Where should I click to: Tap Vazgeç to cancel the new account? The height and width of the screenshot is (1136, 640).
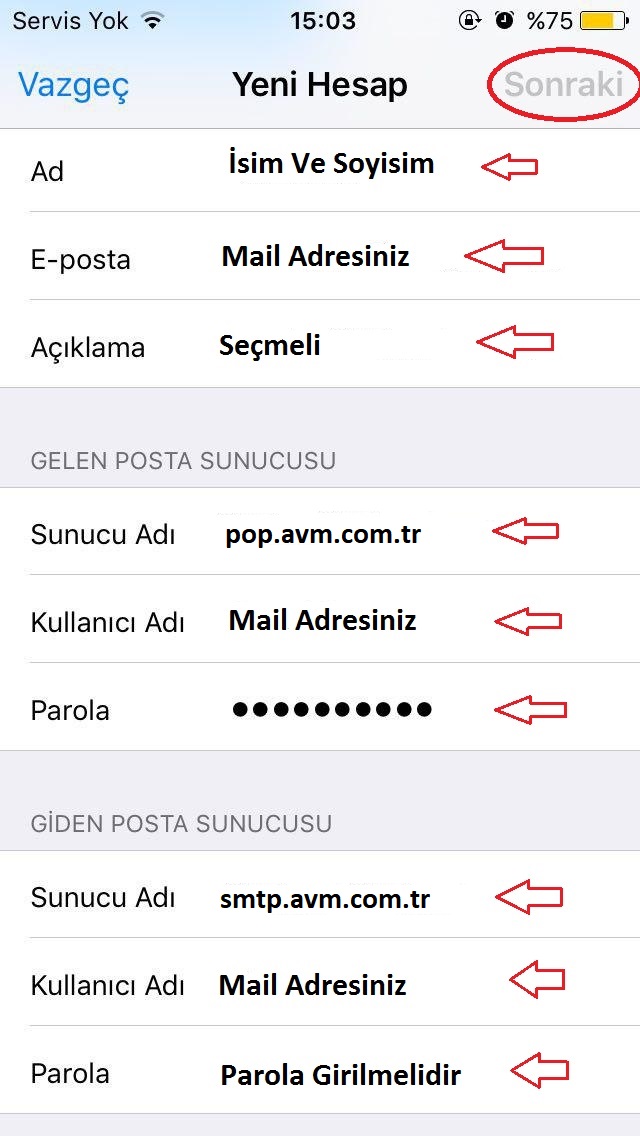pyautogui.click(x=74, y=85)
